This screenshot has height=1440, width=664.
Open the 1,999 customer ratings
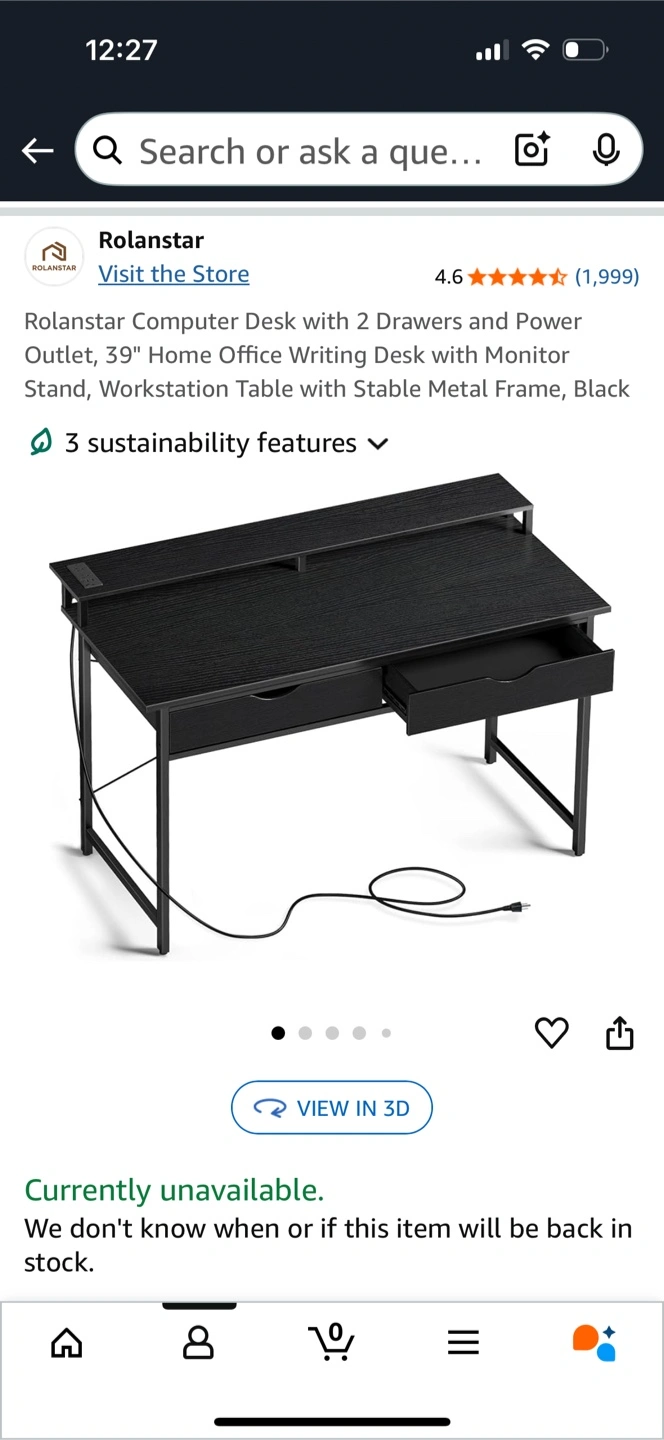pyautogui.click(x=606, y=277)
